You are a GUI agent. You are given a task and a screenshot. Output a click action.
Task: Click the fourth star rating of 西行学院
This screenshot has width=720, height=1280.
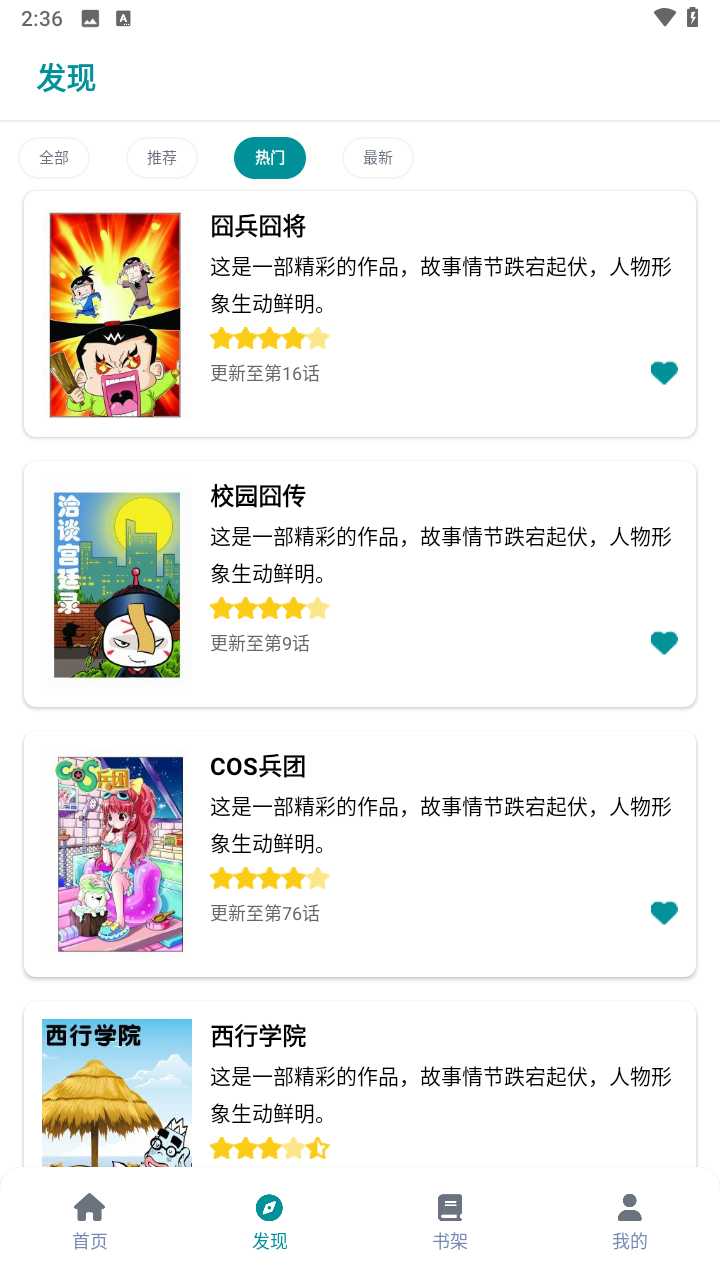[x=294, y=1148]
